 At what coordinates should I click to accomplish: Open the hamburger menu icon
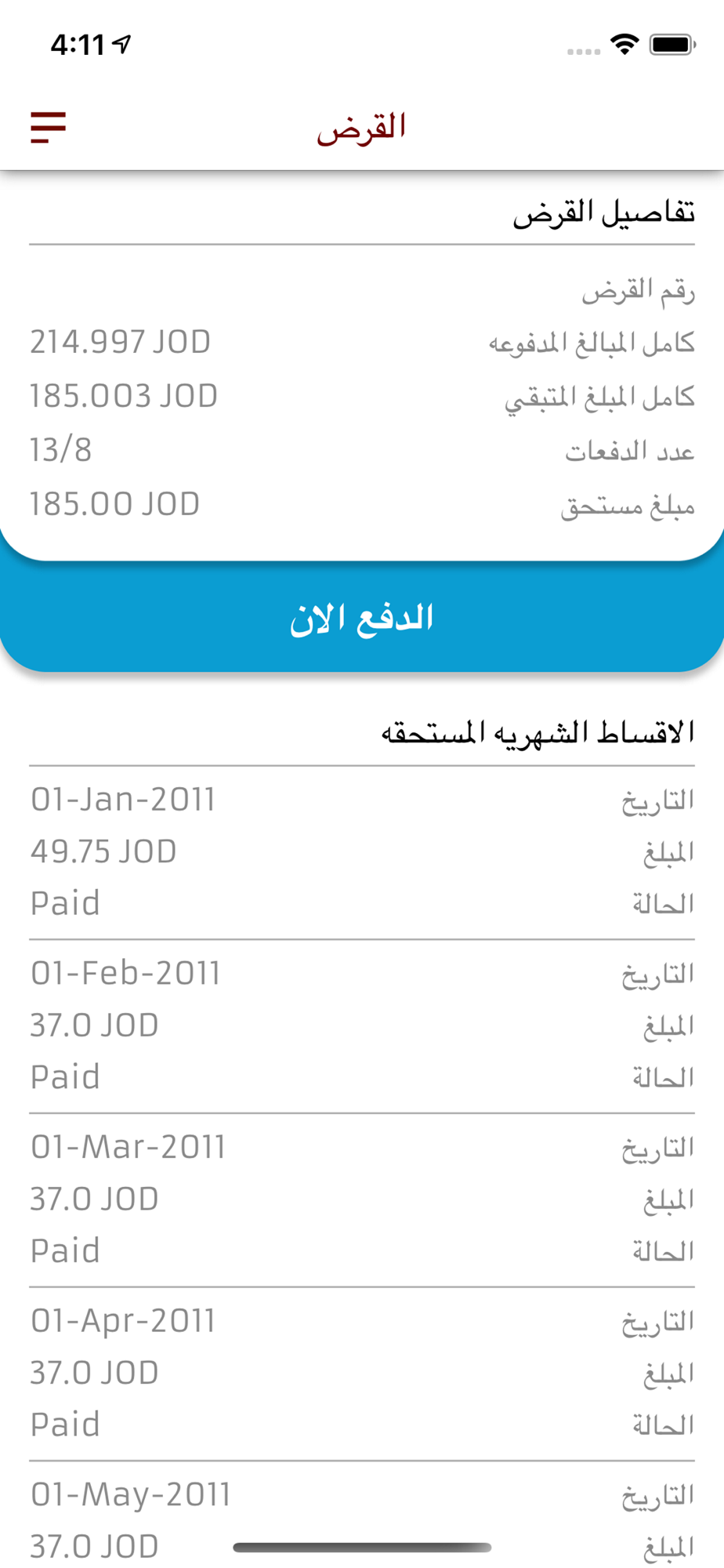48,127
